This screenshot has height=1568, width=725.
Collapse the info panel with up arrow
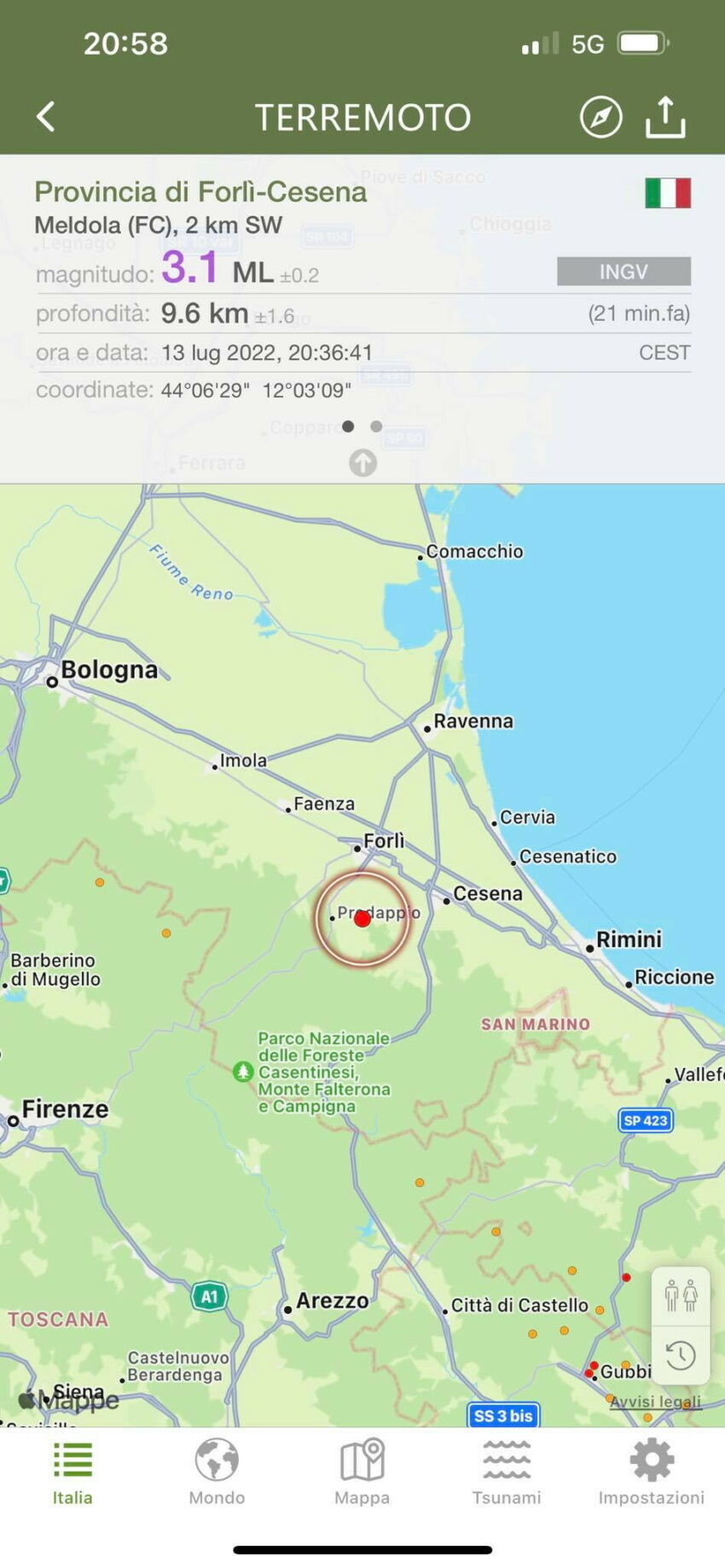pos(362,462)
